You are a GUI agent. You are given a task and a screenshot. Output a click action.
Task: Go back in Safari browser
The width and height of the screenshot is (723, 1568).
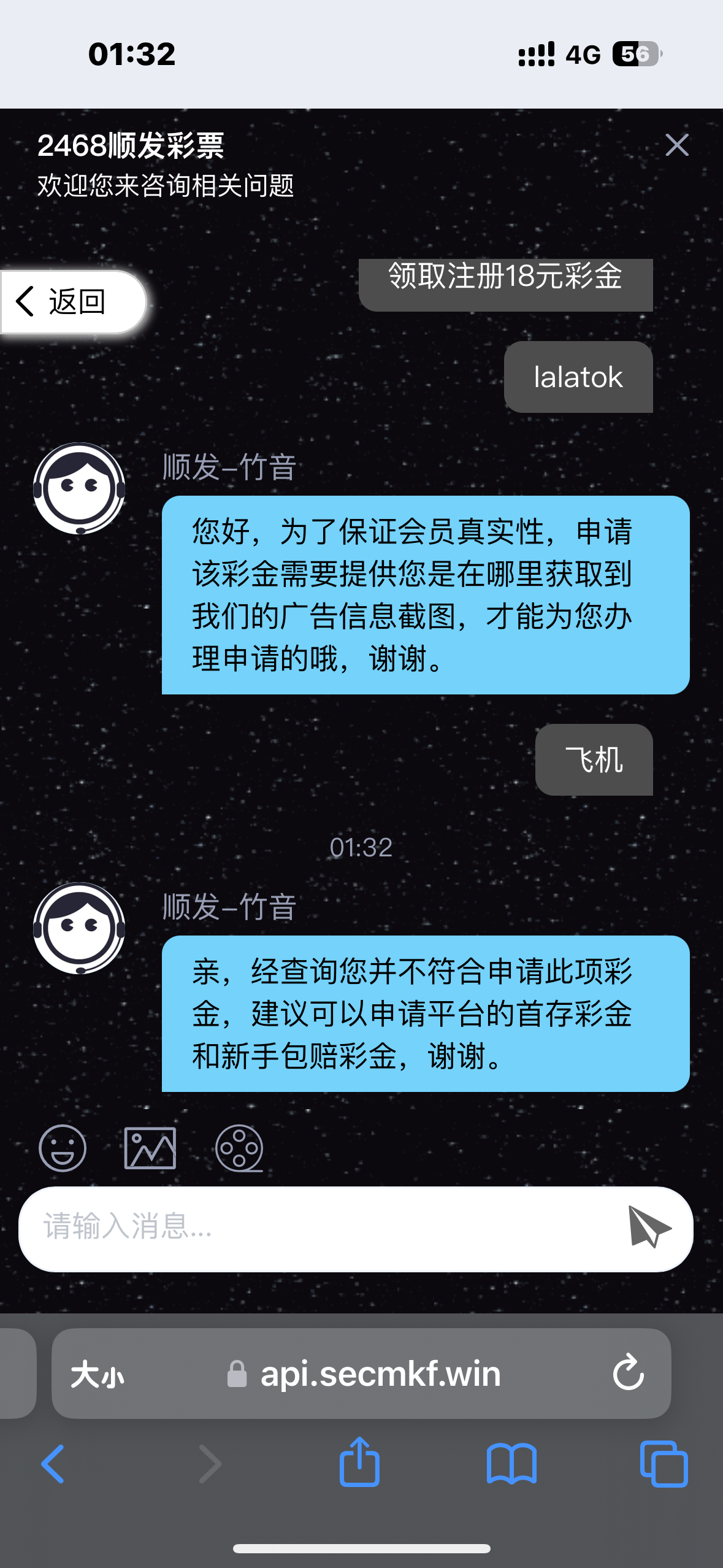53,1464
